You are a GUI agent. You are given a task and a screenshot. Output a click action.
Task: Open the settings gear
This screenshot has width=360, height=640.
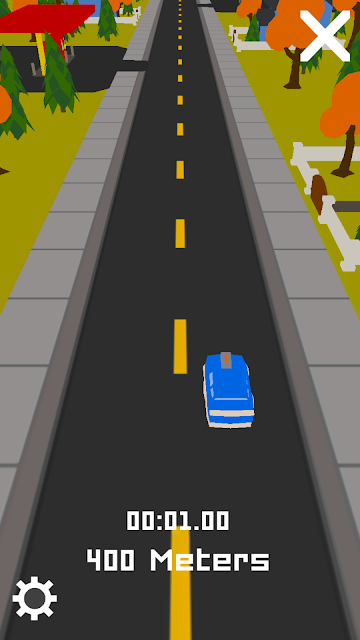[x=35, y=598]
